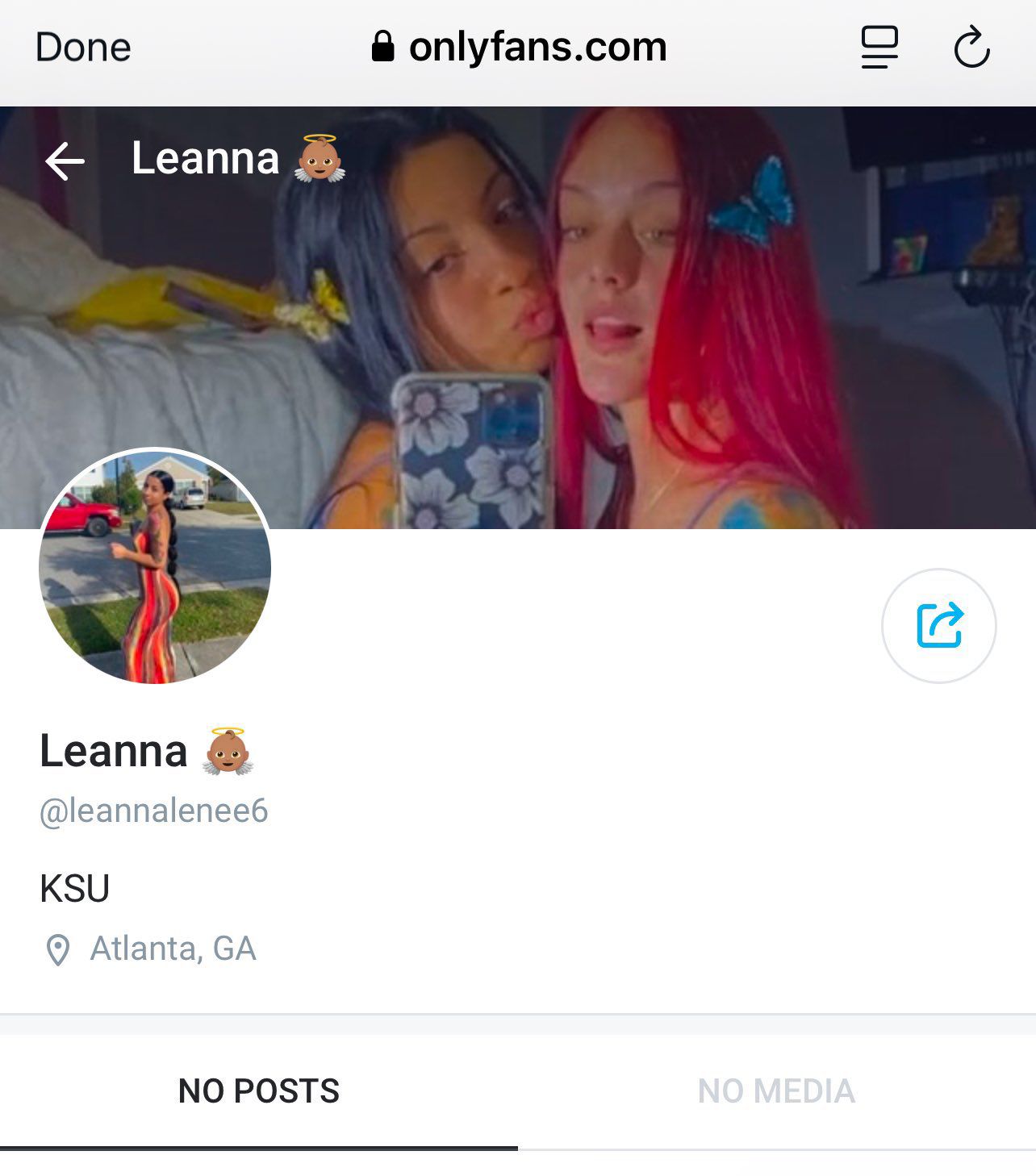Open the reader view icon
This screenshot has width=1036, height=1176.
coord(879,47)
